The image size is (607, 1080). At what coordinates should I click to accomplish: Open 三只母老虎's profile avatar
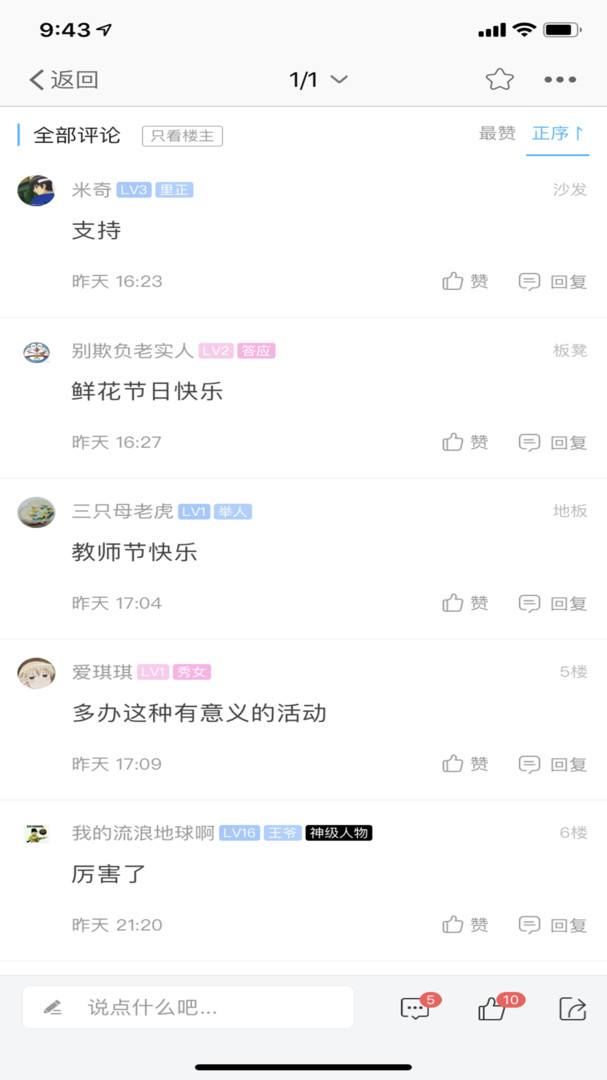tap(36, 512)
